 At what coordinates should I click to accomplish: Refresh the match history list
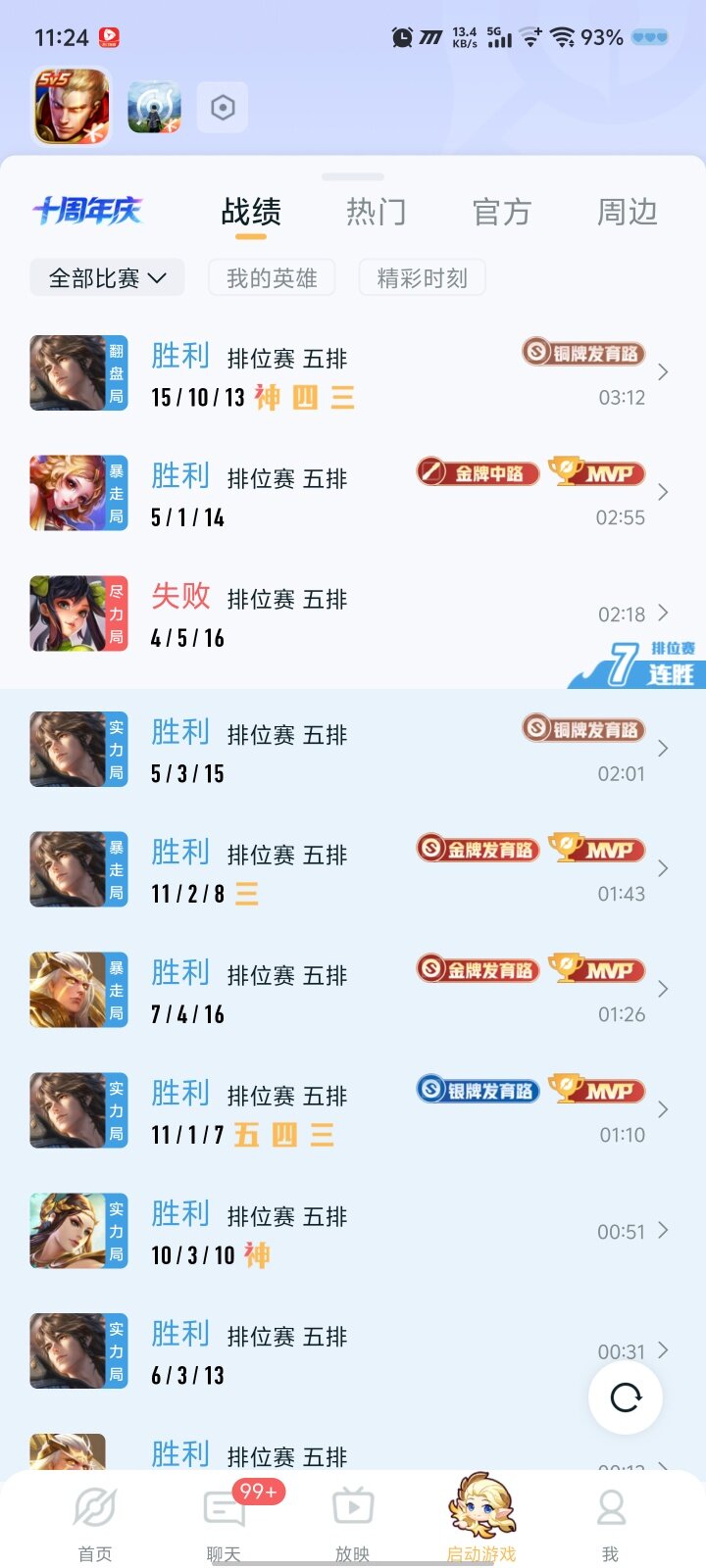click(626, 1397)
